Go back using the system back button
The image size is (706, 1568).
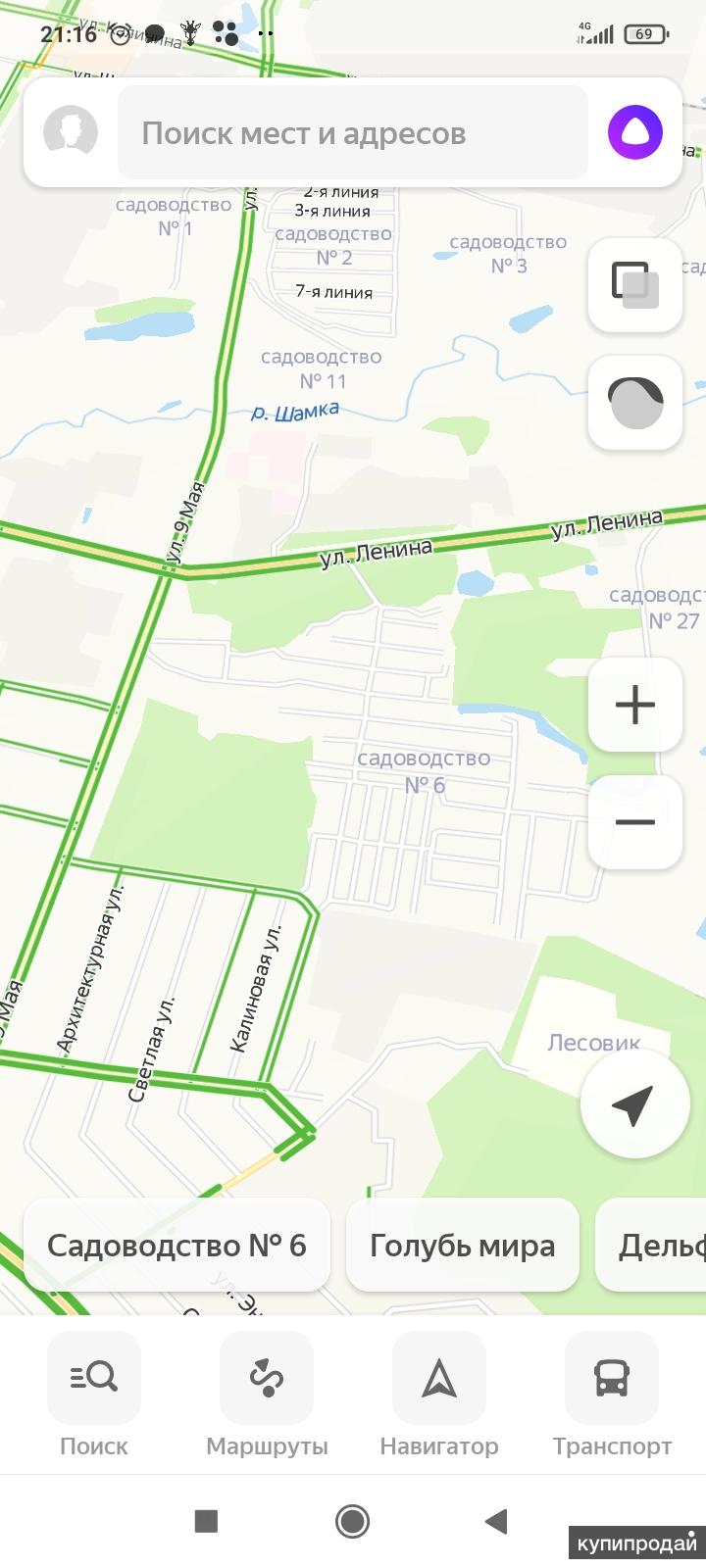point(497,1521)
